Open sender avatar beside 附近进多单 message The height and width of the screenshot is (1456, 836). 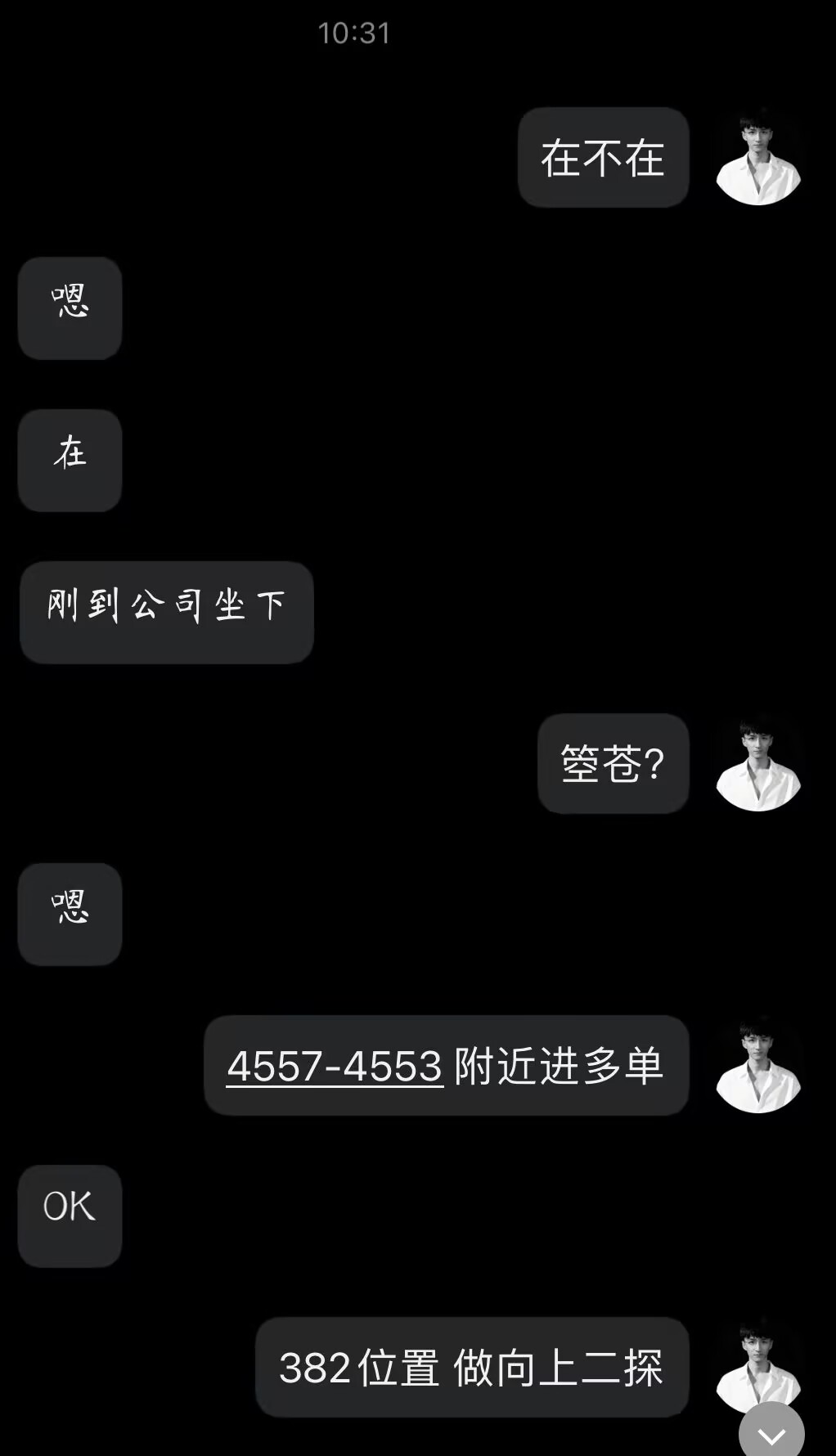pyautogui.click(x=758, y=1065)
